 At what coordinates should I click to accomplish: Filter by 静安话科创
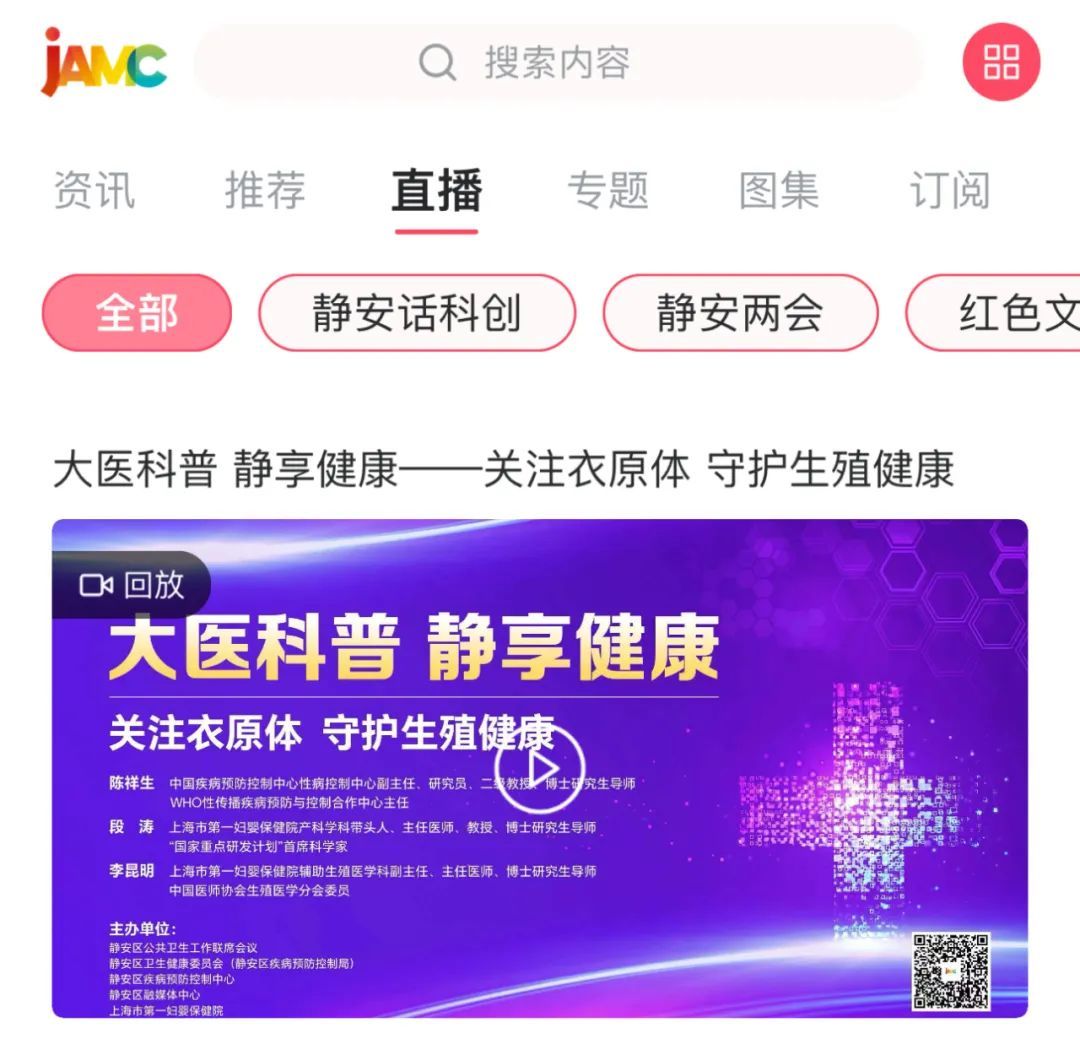coord(417,313)
